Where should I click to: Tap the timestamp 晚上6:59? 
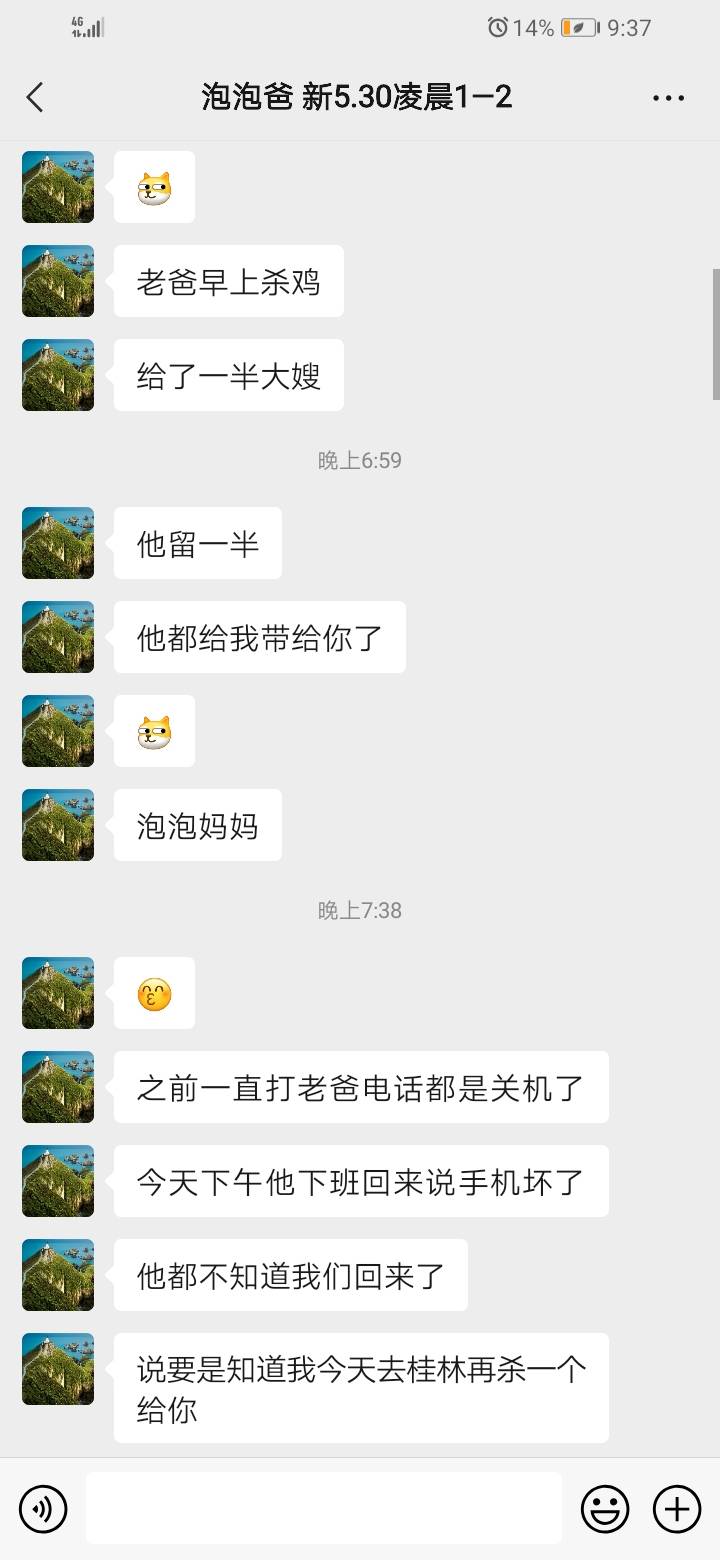(x=360, y=459)
